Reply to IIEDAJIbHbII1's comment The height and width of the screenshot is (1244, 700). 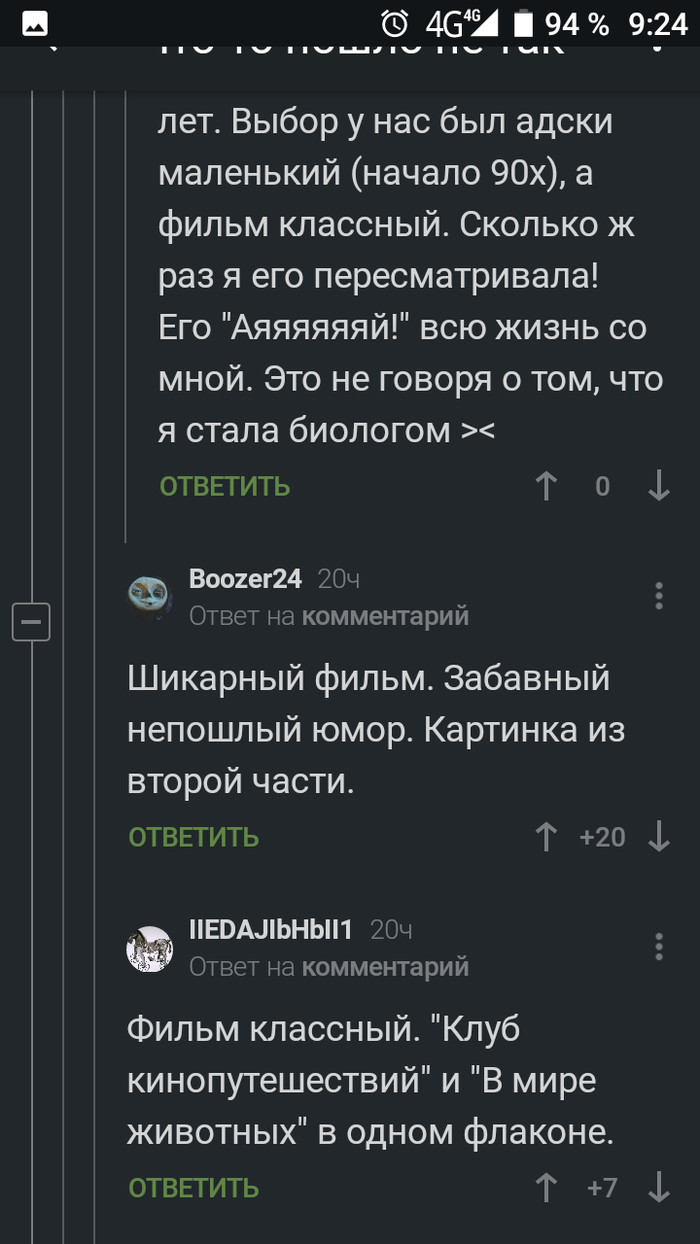tap(193, 1188)
